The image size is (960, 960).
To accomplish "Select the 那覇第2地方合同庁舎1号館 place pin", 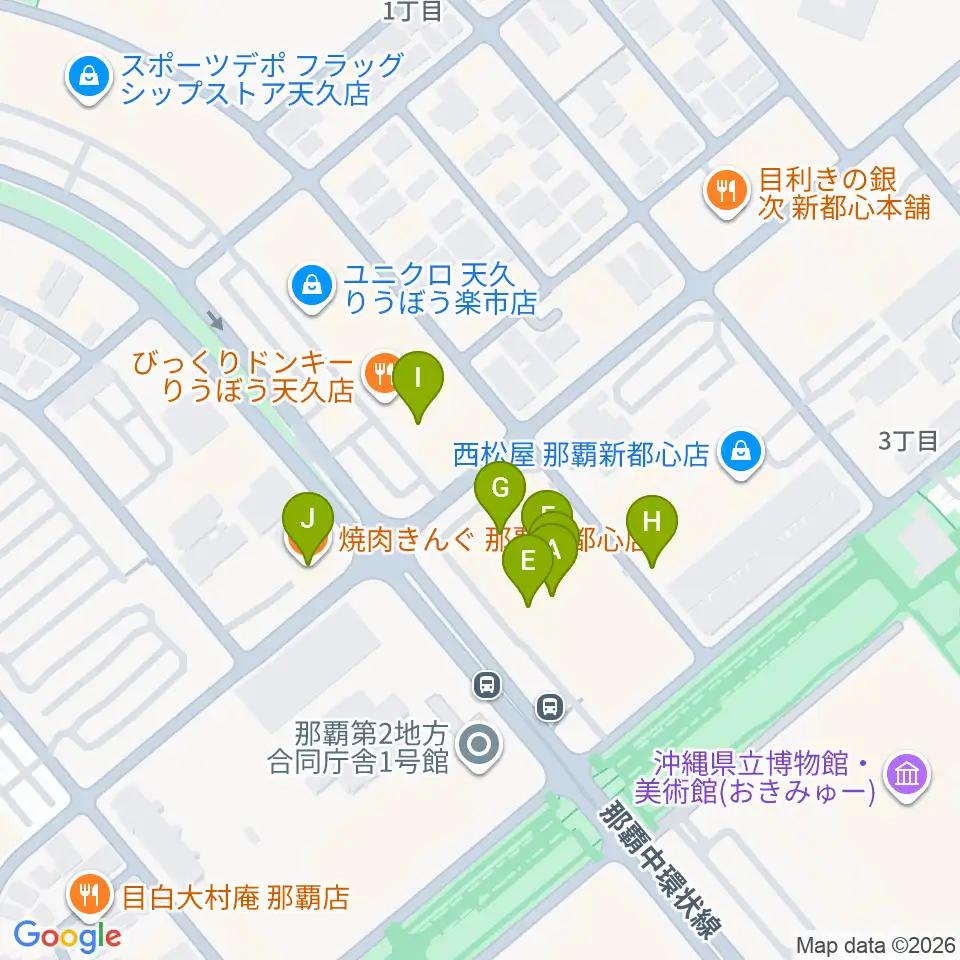I will [479, 746].
